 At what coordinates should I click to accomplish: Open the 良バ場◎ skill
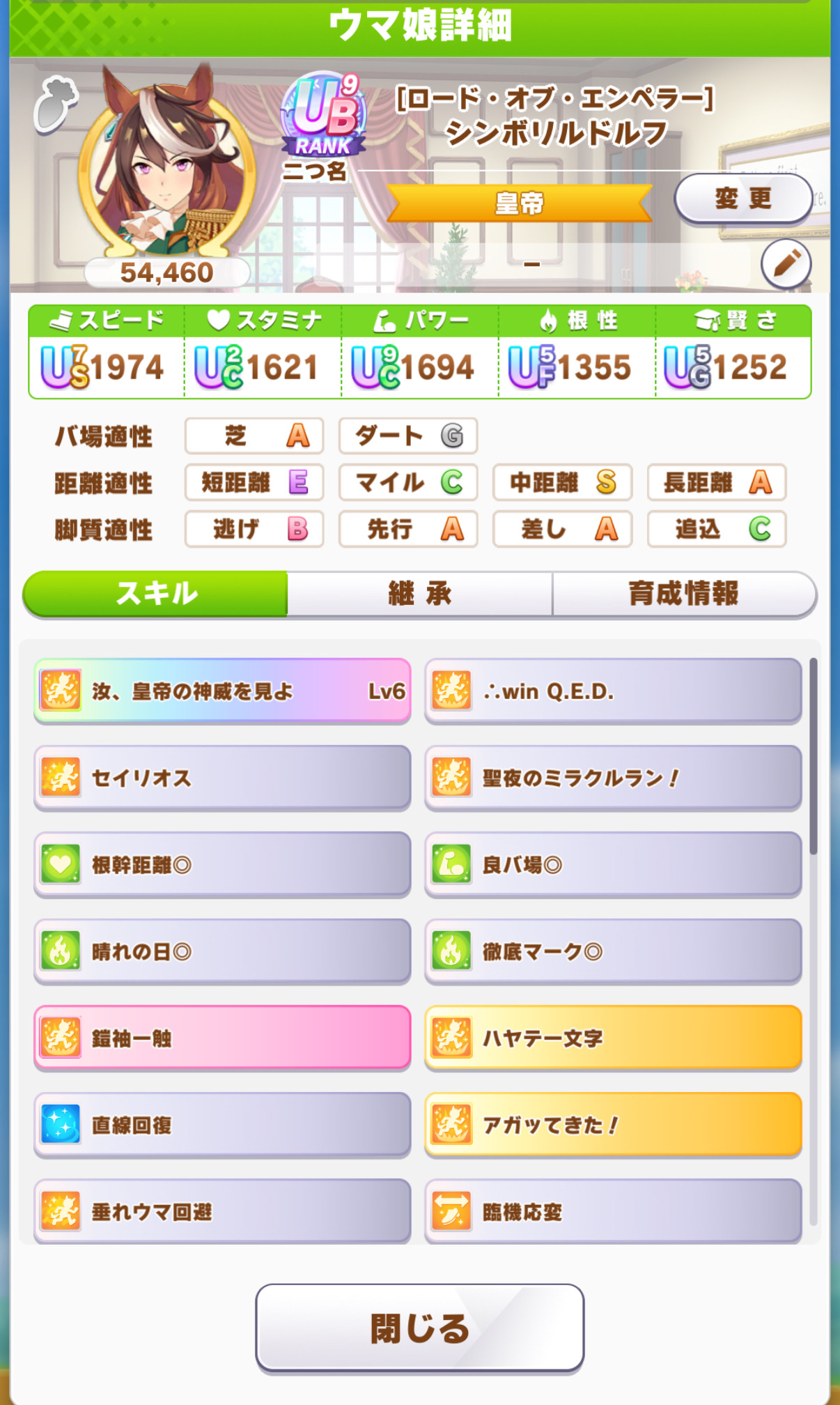point(613,865)
